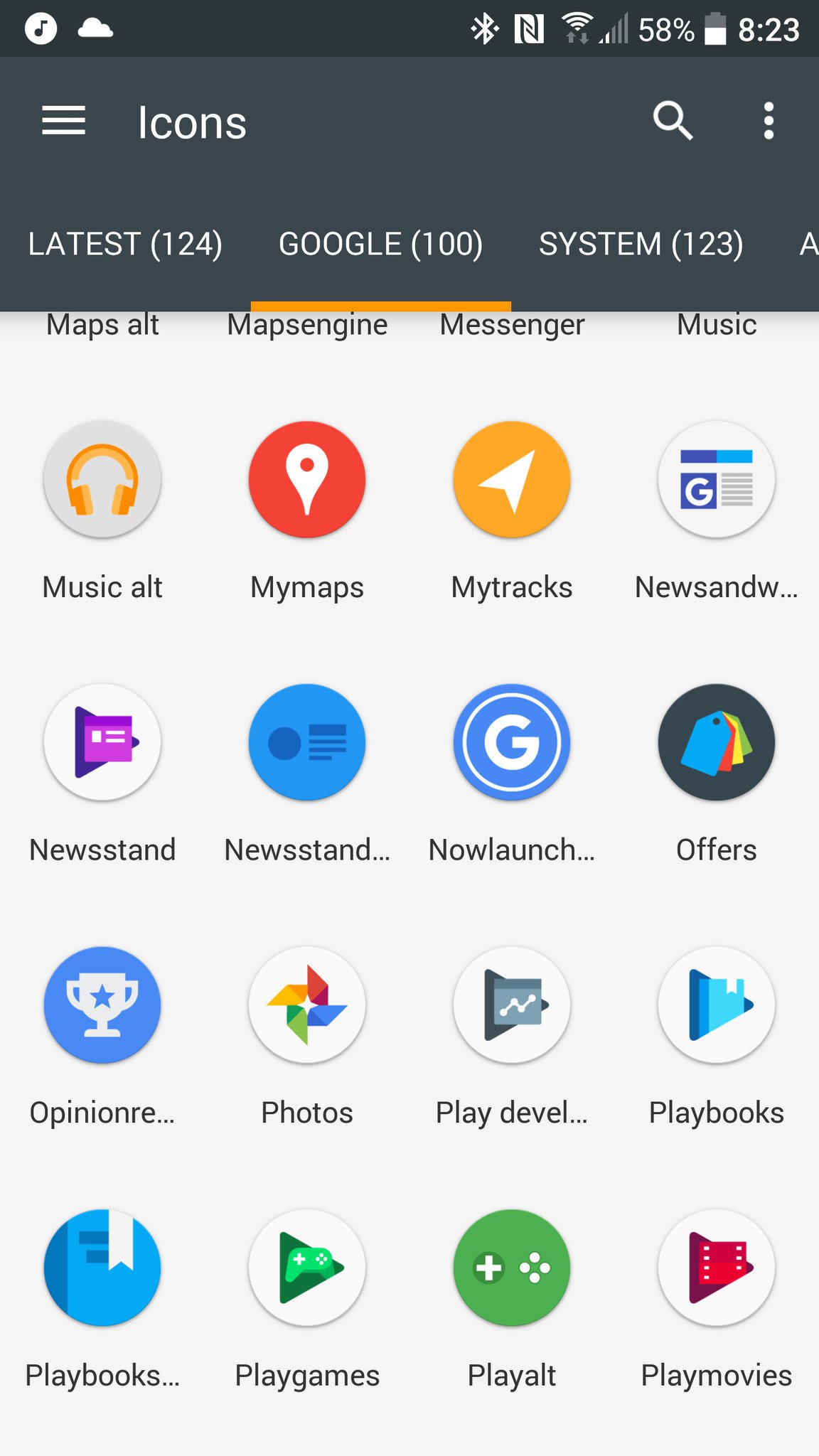This screenshot has width=819, height=1456.
Task: Select the Mymaps red pin icon
Action: click(x=306, y=478)
